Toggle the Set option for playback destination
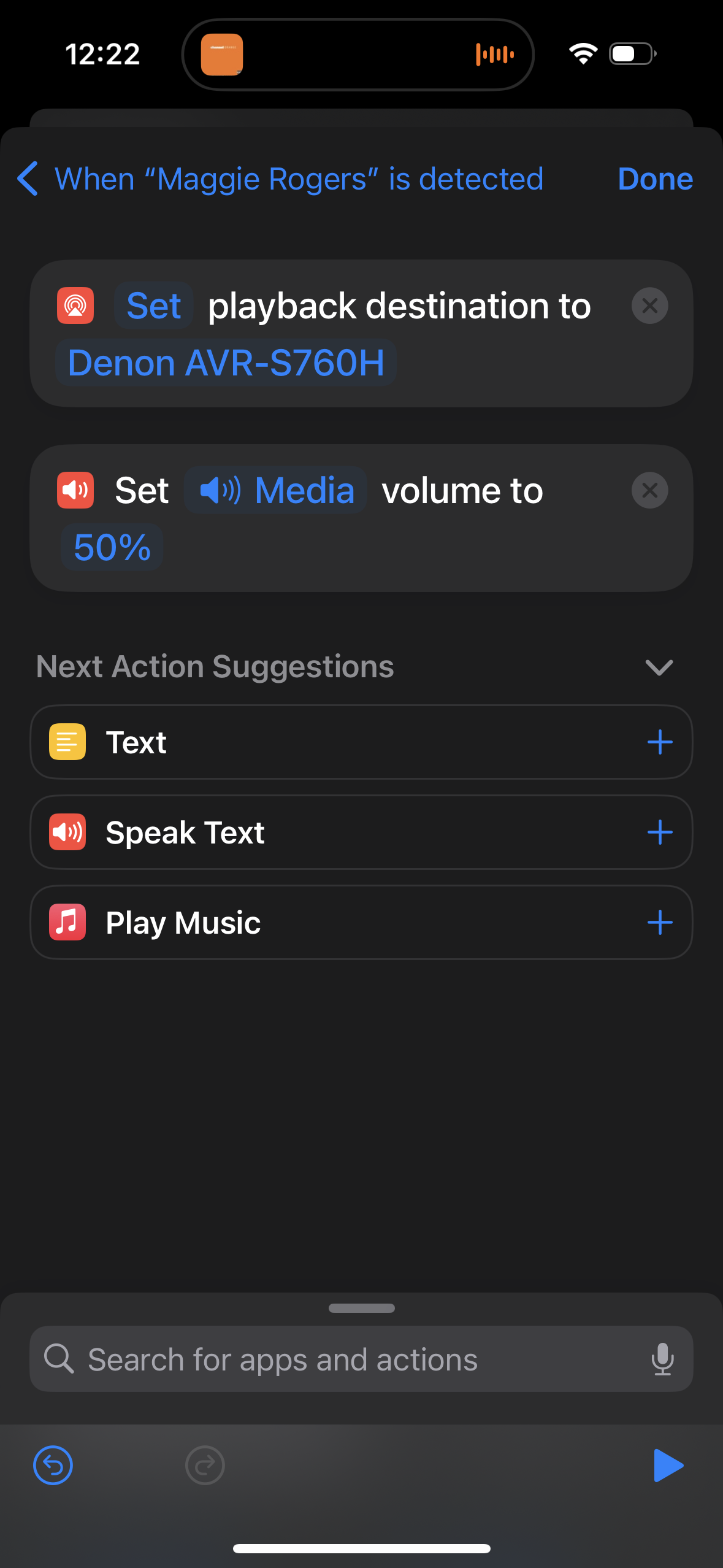The width and height of the screenshot is (723, 1568). tap(154, 306)
